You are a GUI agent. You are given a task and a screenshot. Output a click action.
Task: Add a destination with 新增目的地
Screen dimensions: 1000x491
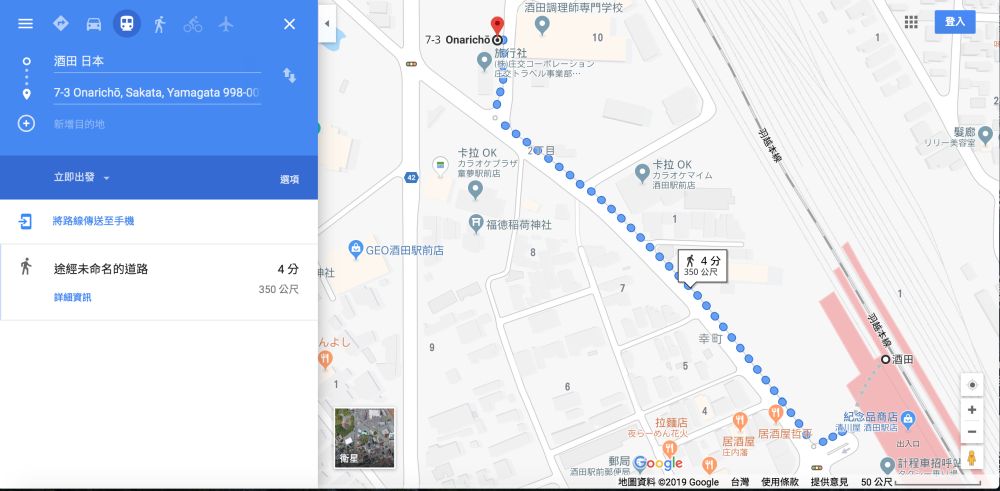[79, 124]
